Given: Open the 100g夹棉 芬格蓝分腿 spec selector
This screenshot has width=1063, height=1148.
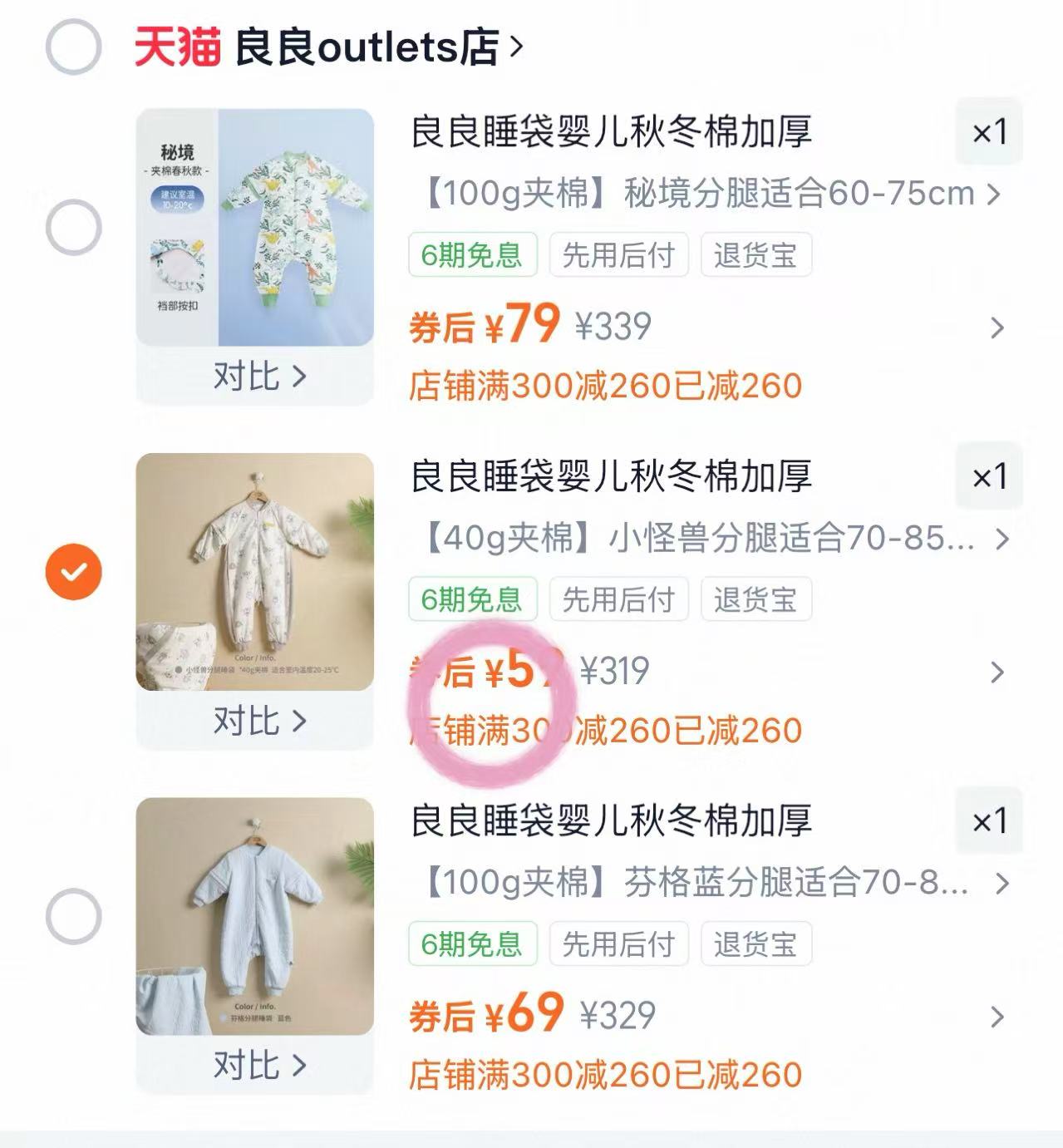Looking at the screenshot, I should coord(698,884).
